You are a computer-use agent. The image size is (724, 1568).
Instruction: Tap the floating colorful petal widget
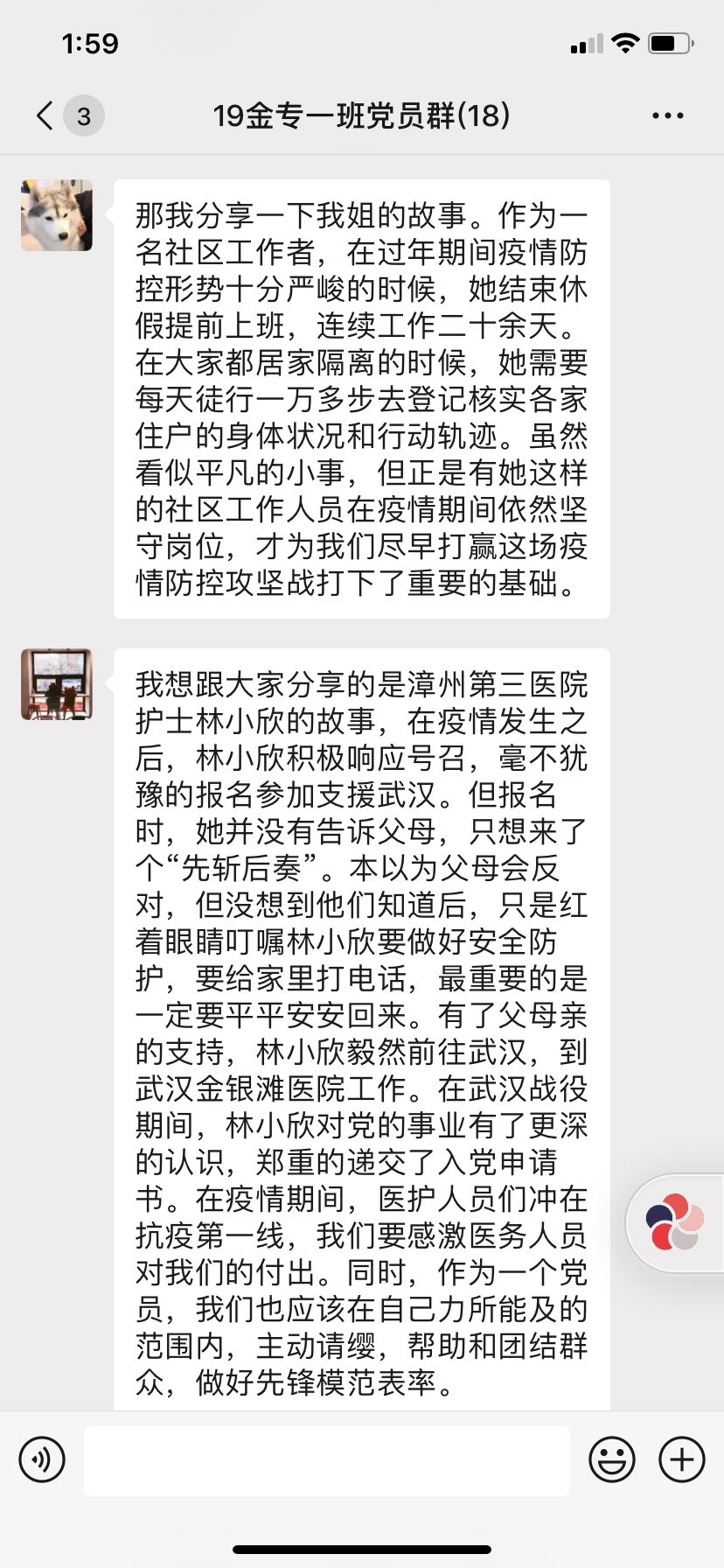(x=674, y=1221)
